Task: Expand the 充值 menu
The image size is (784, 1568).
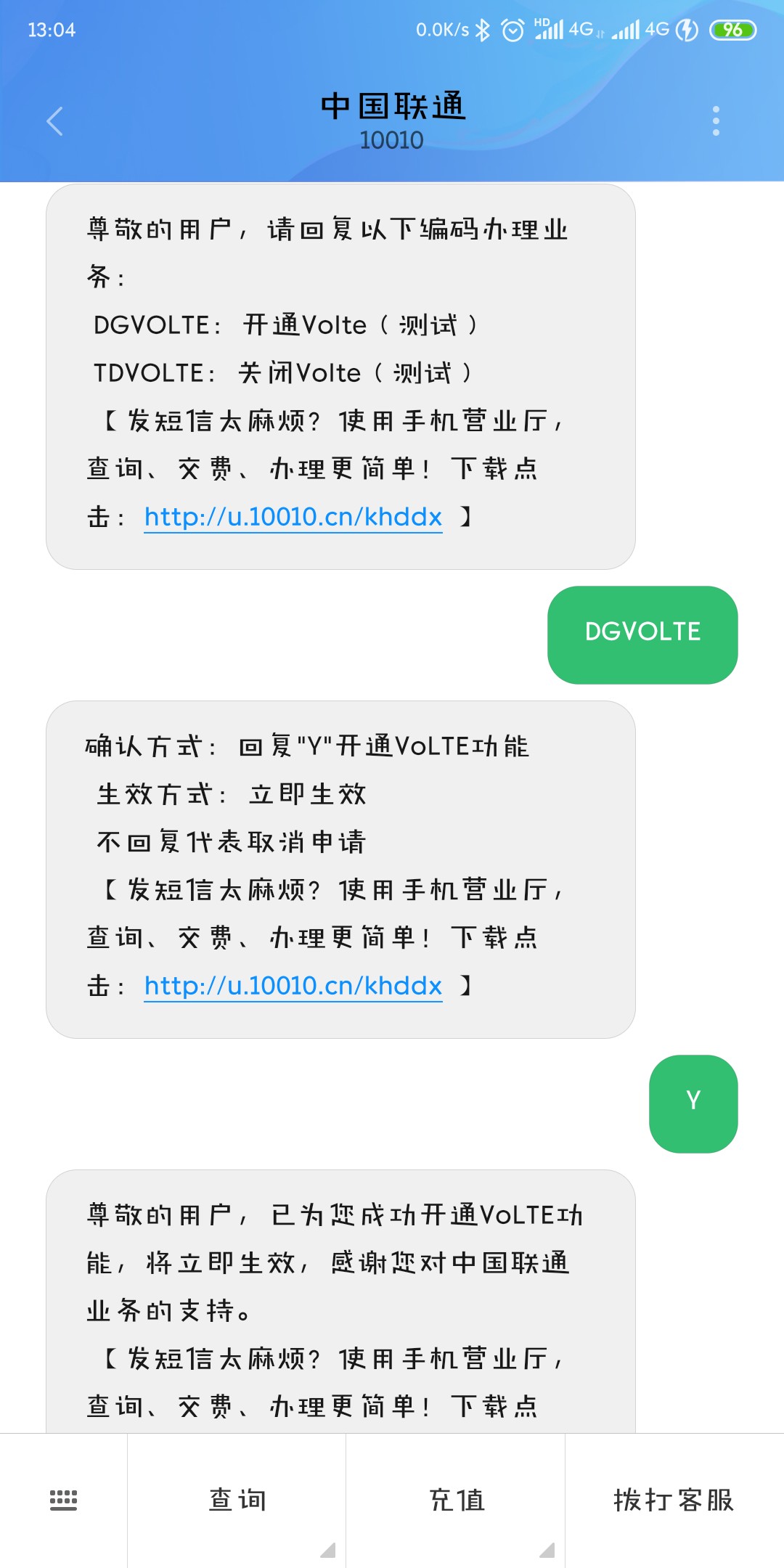Action: [456, 1500]
